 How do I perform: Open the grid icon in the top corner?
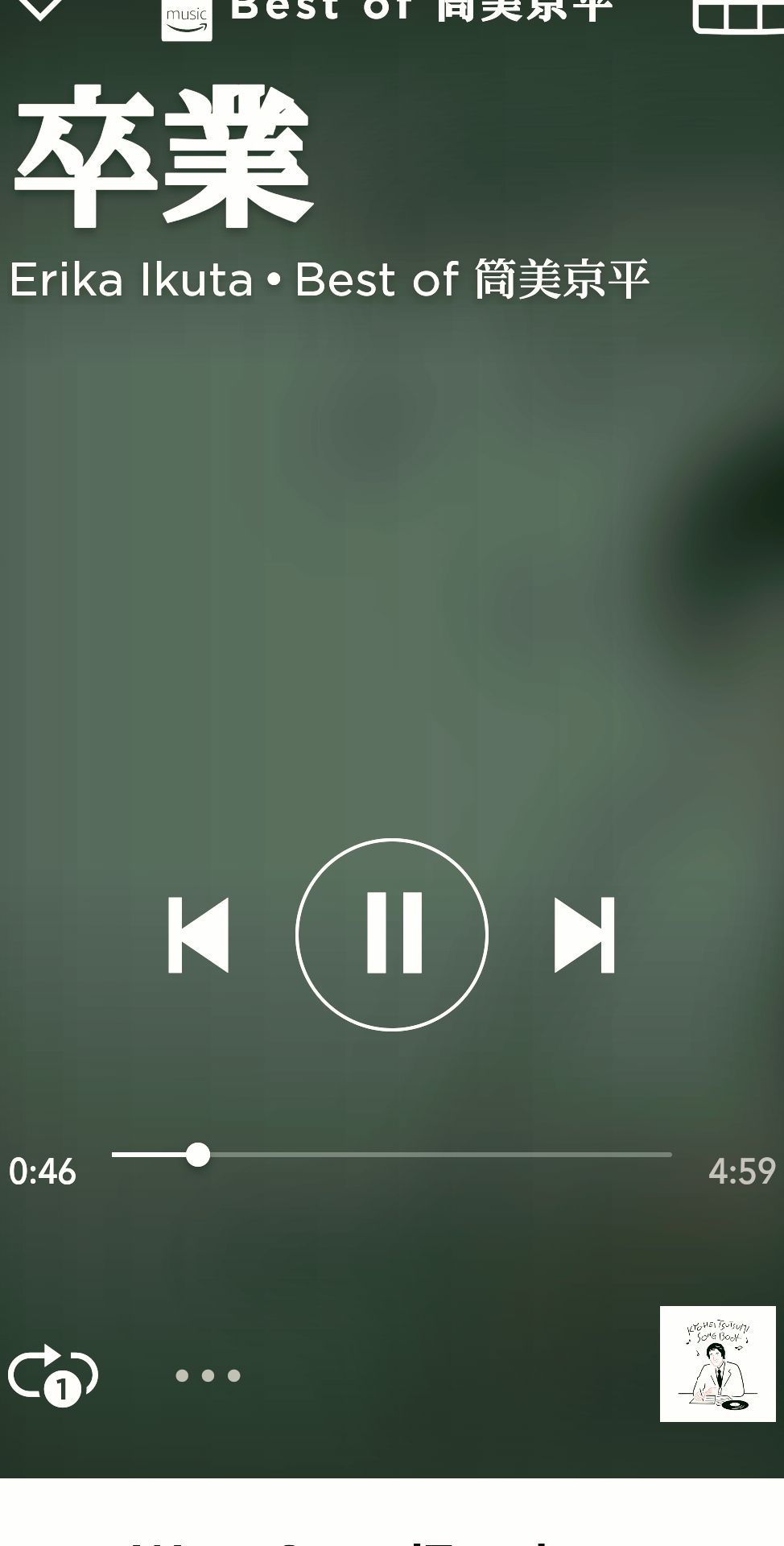click(738, 14)
